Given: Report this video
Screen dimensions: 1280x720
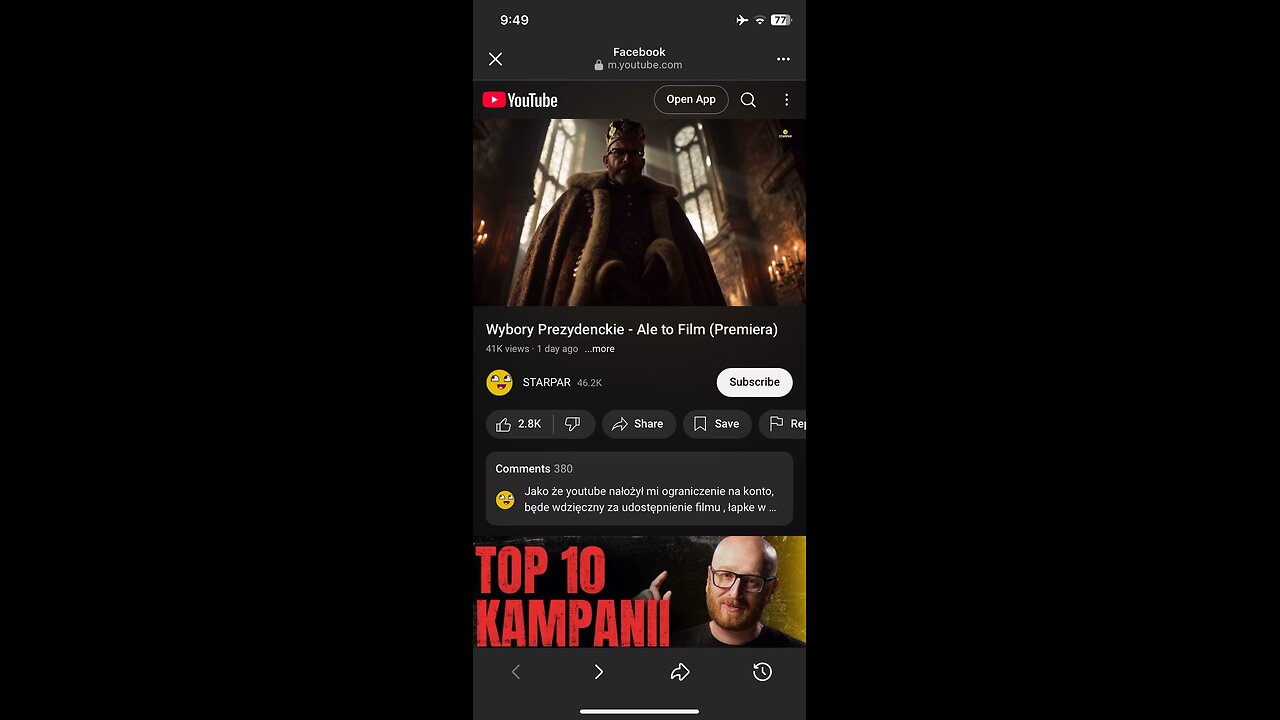Looking at the screenshot, I should [786, 424].
